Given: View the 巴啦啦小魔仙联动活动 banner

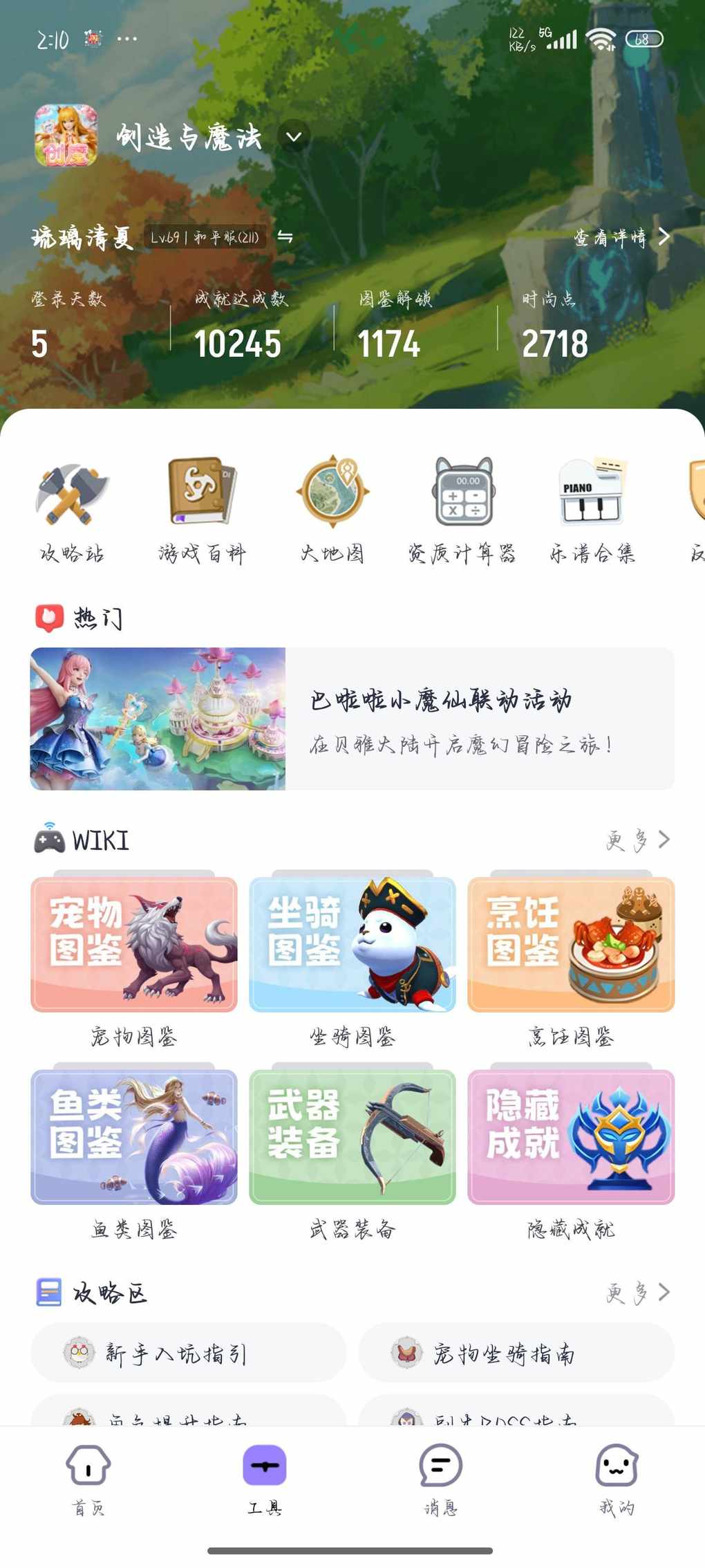Looking at the screenshot, I should [352, 719].
